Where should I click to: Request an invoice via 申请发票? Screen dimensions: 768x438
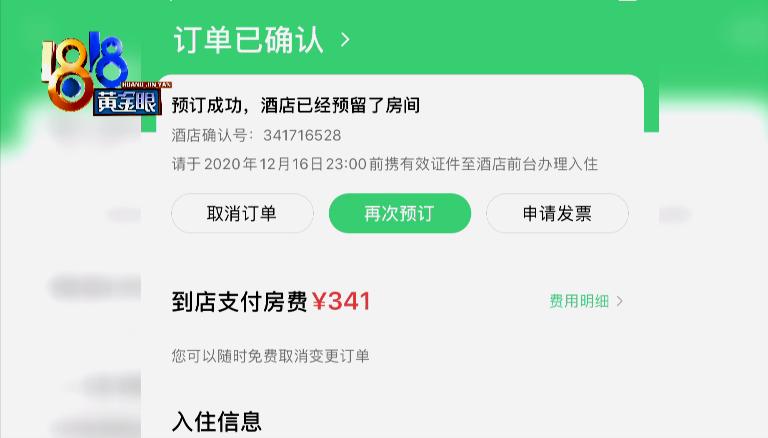point(557,213)
